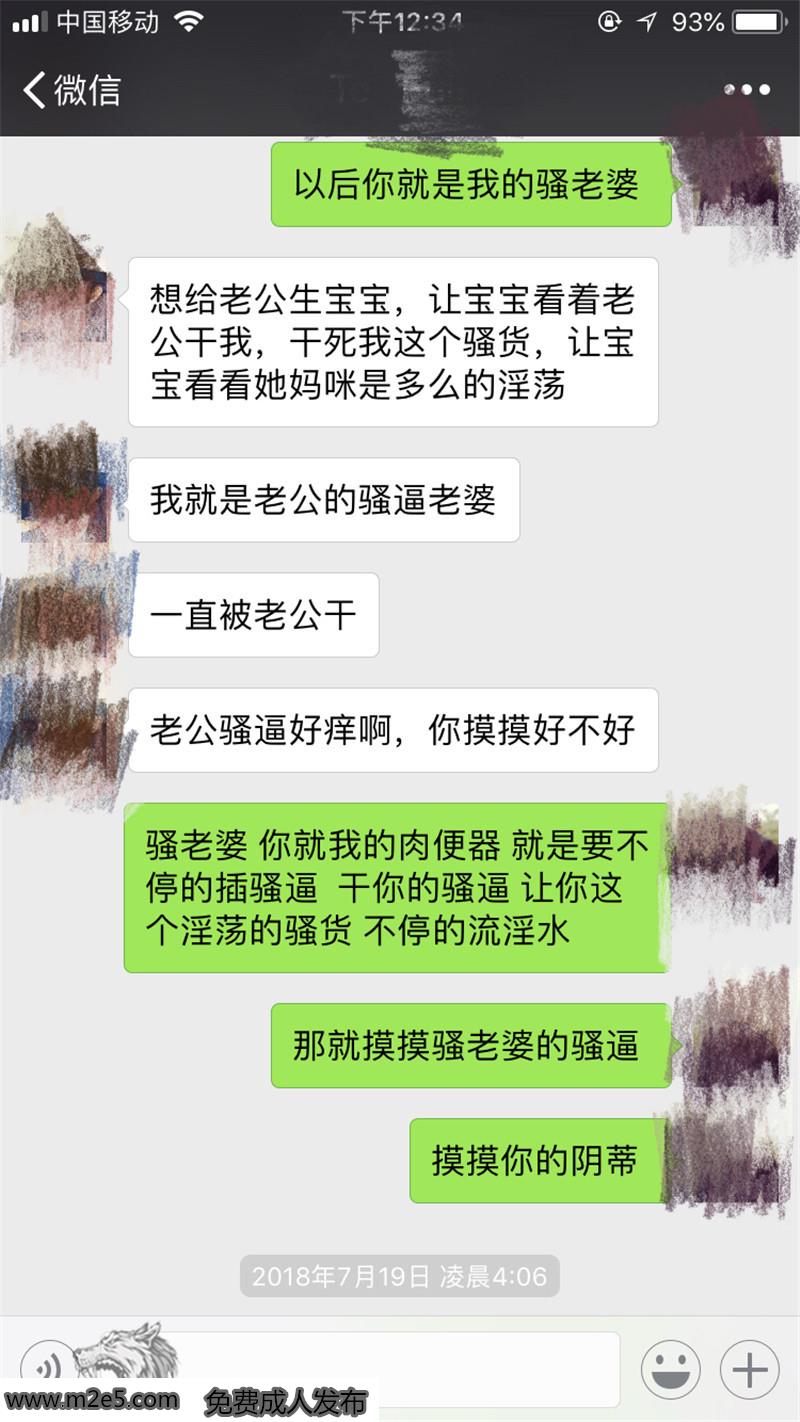Open the chat info overflow menu

(747, 90)
